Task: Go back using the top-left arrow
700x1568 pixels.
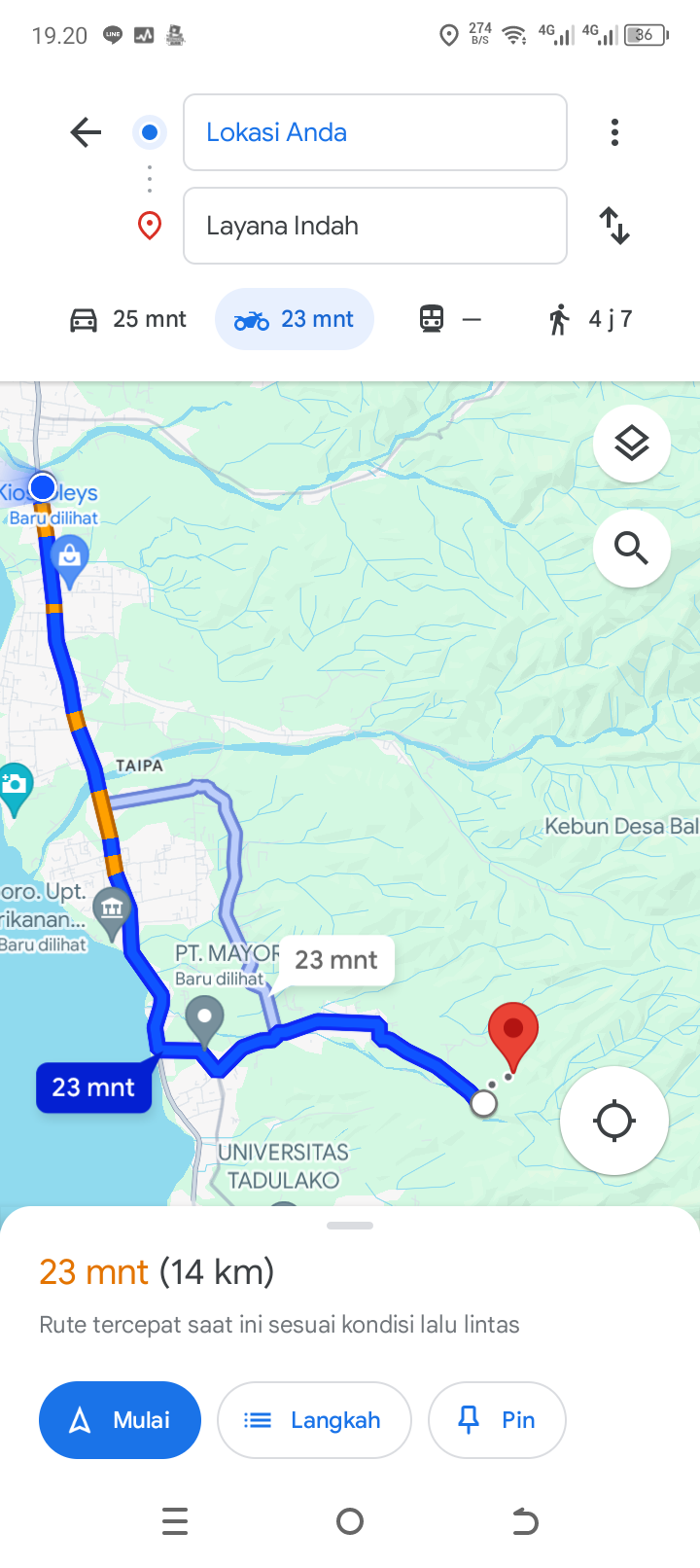Action: coord(86,132)
